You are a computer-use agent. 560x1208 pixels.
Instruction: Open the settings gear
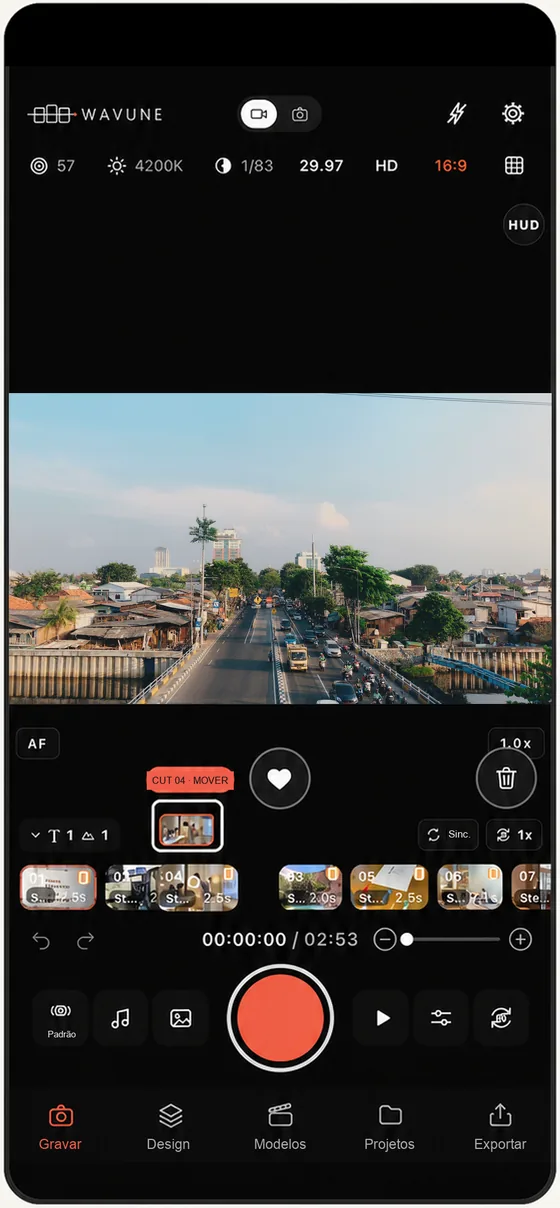tap(513, 114)
